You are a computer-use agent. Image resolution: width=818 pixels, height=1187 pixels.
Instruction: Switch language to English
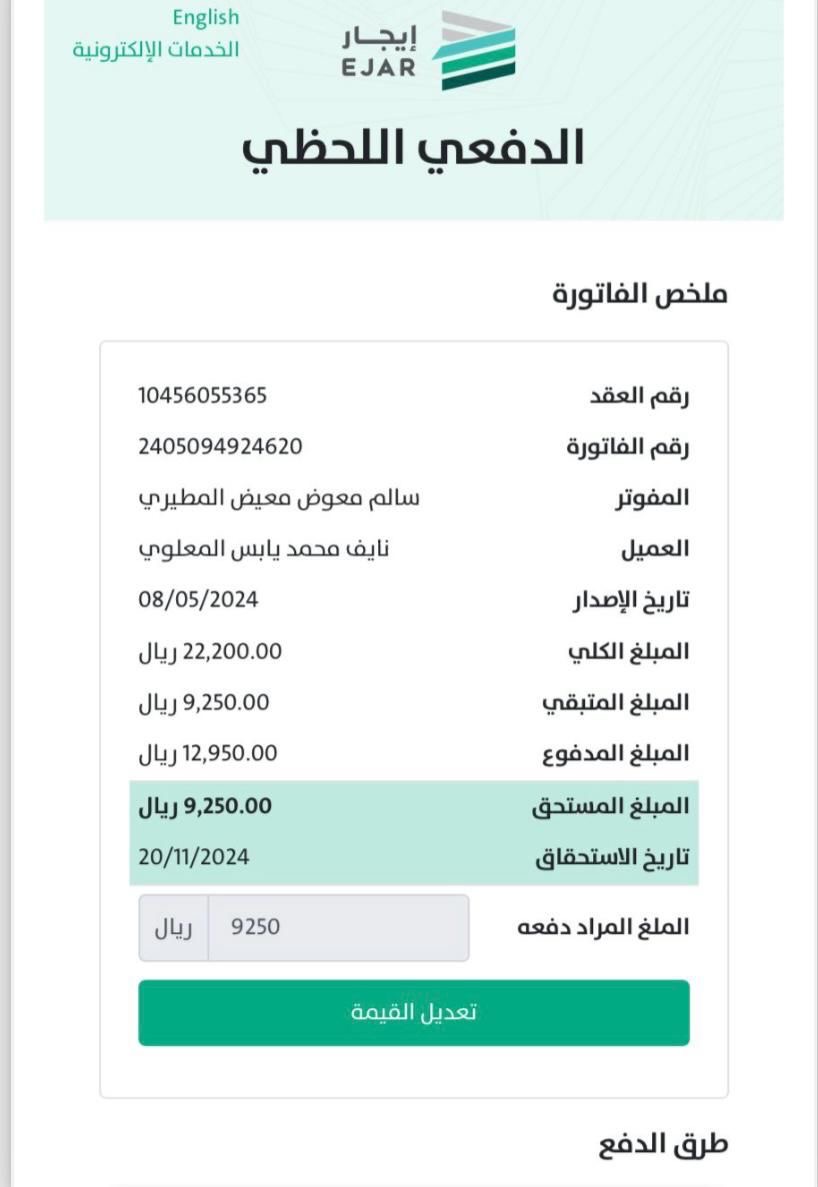205,18
